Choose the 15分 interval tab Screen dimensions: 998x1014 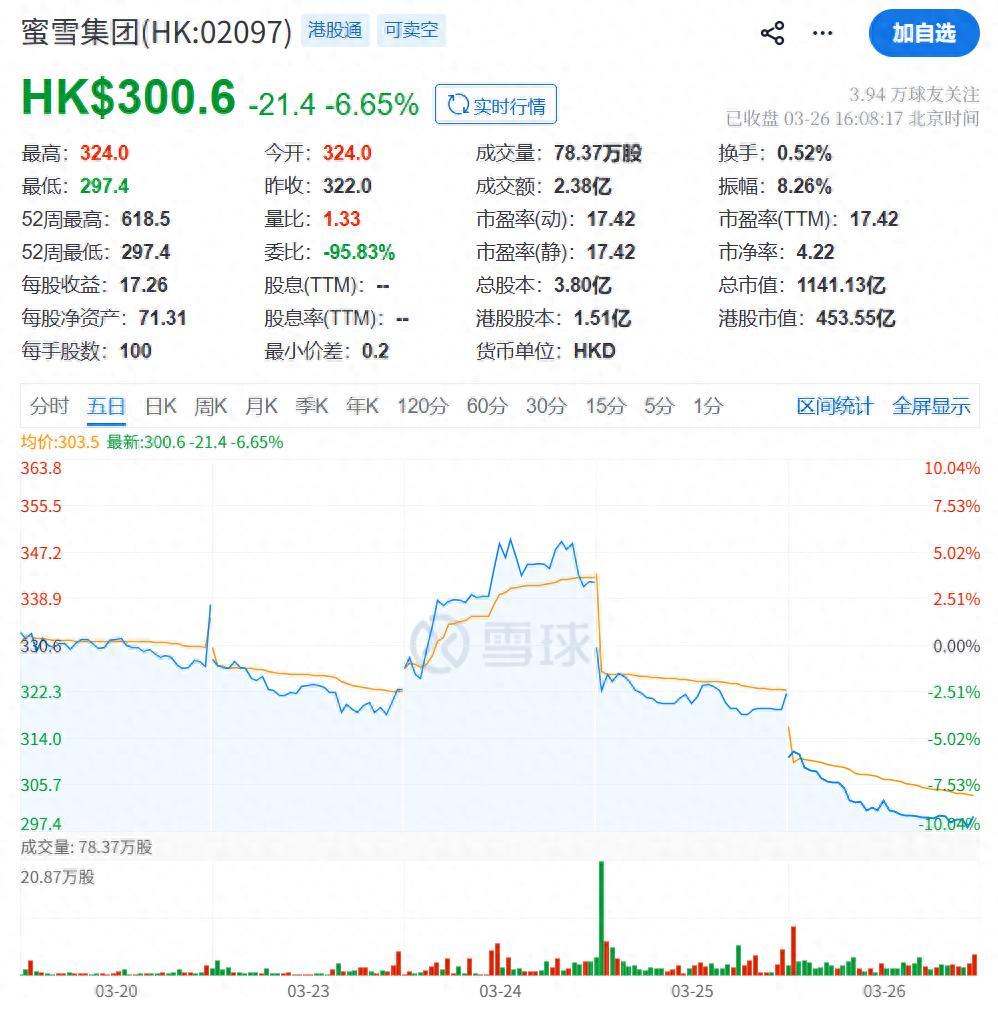click(x=605, y=406)
